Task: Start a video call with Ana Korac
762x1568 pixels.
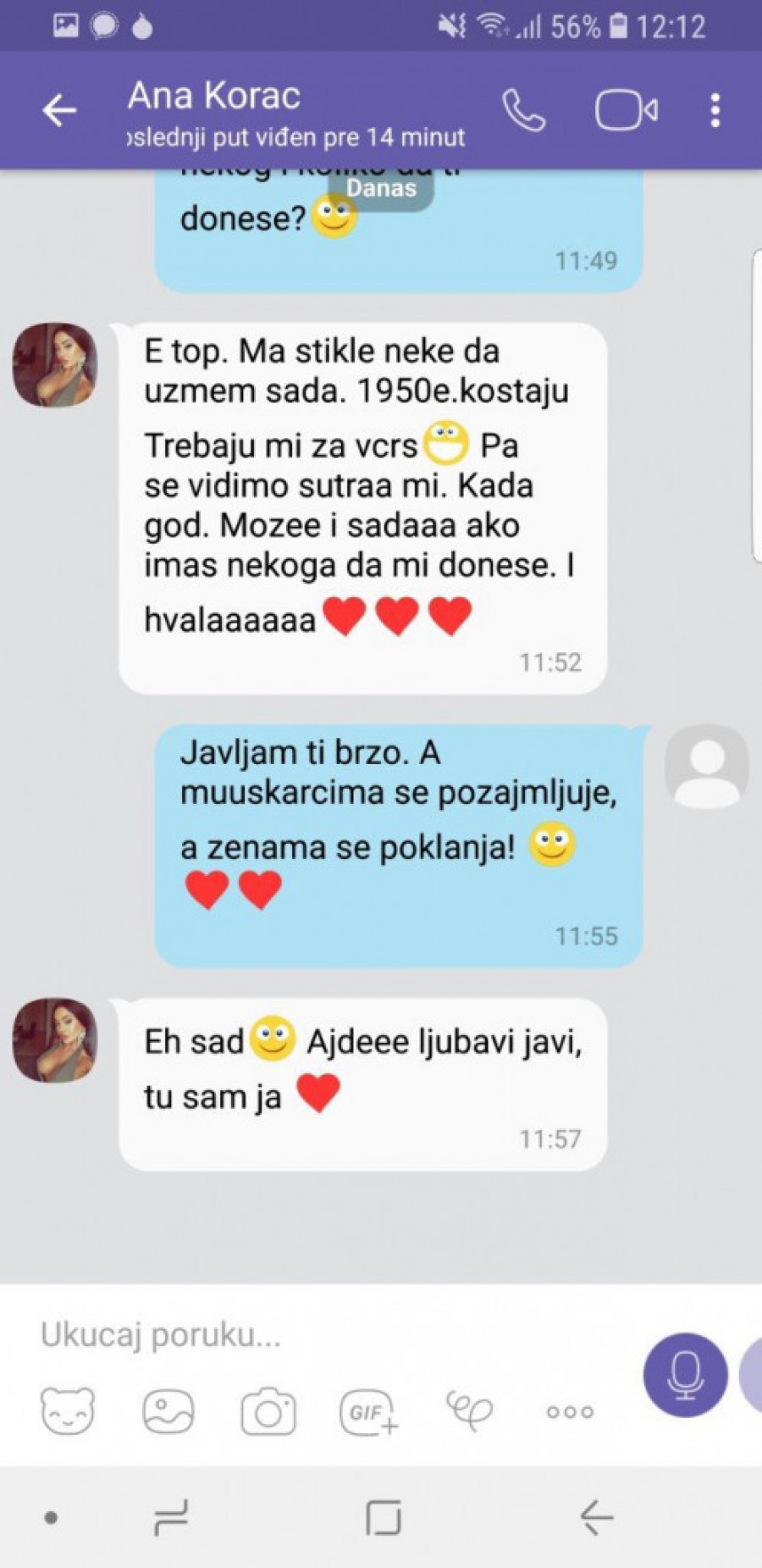Action: click(626, 111)
